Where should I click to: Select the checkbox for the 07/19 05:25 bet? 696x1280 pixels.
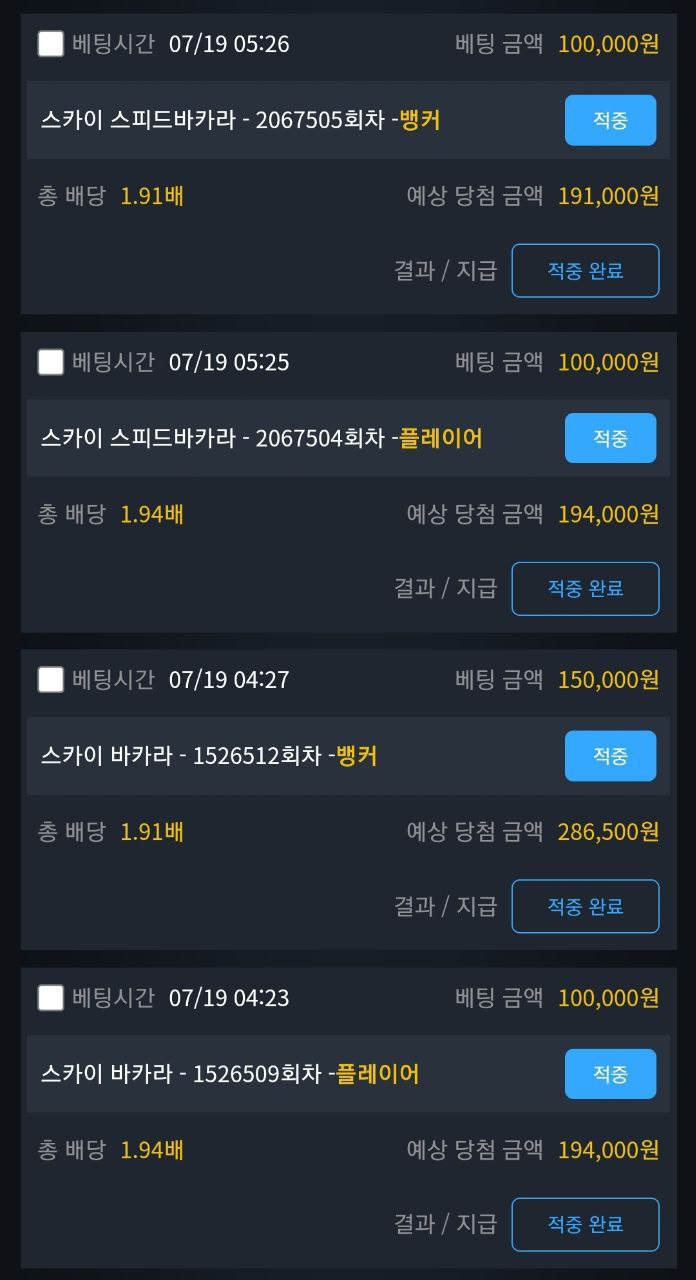click(x=51, y=362)
